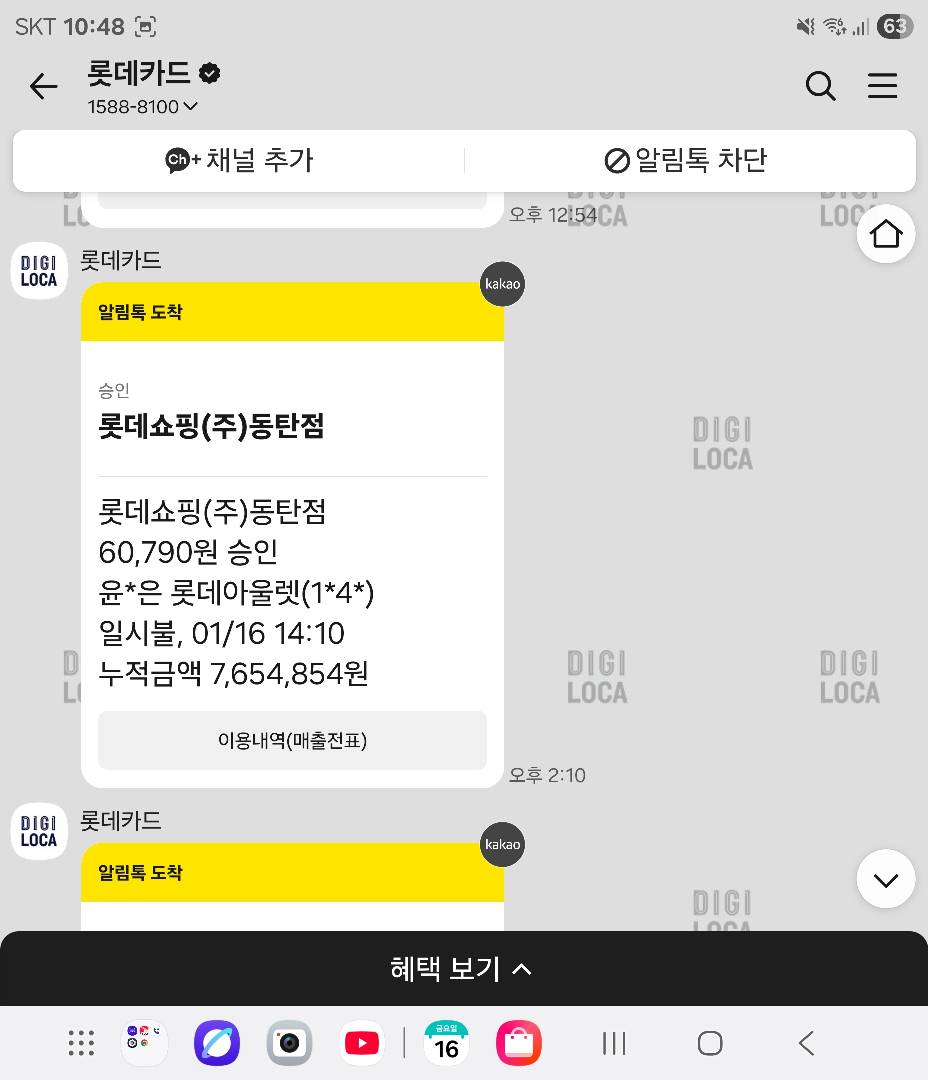The width and height of the screenshot is (928, 1080).
Task: Open the app drawer grid icon
Action: point(81,1043)
